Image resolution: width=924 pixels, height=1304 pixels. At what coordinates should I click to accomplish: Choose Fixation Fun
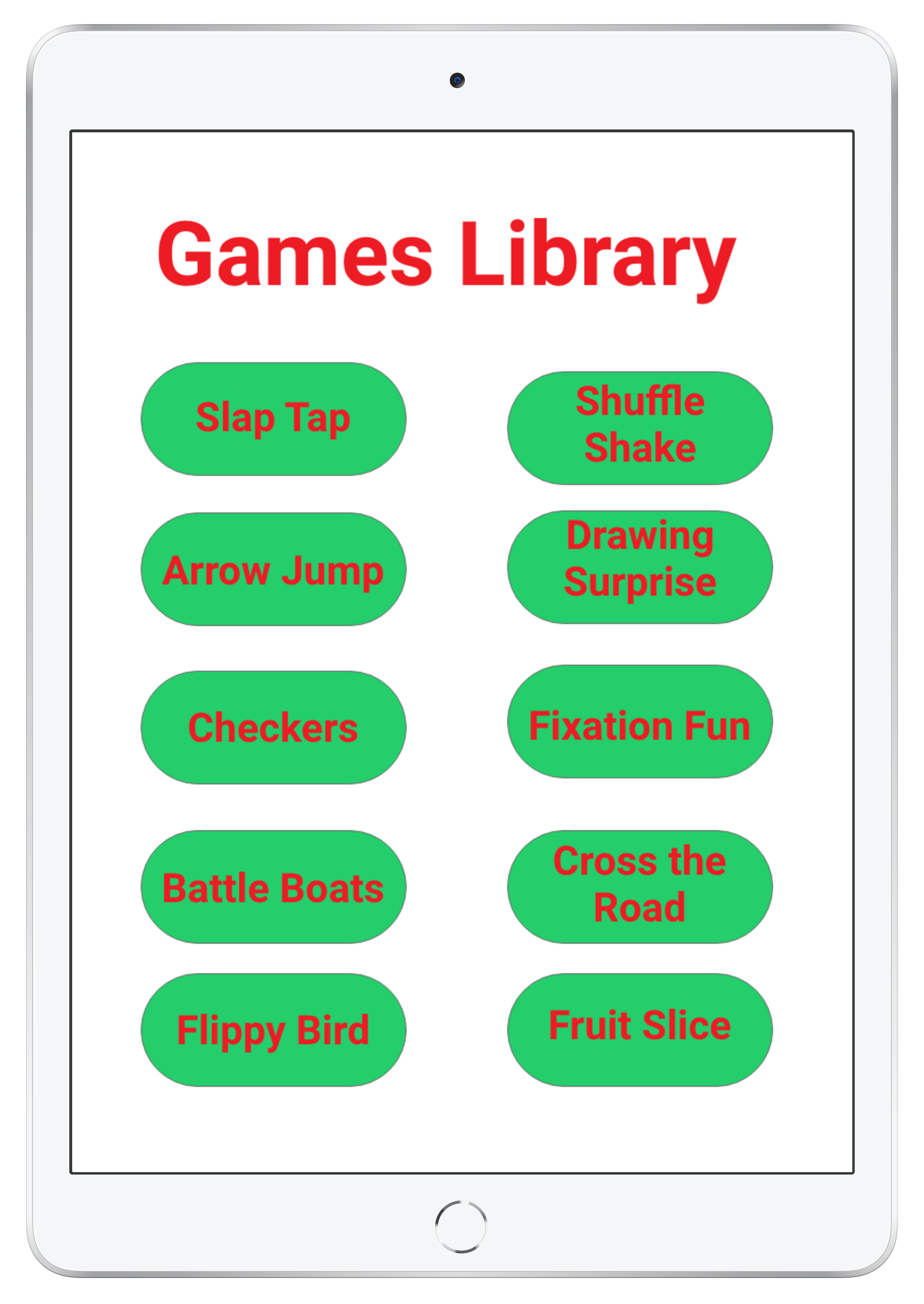[x=640, y=721]
